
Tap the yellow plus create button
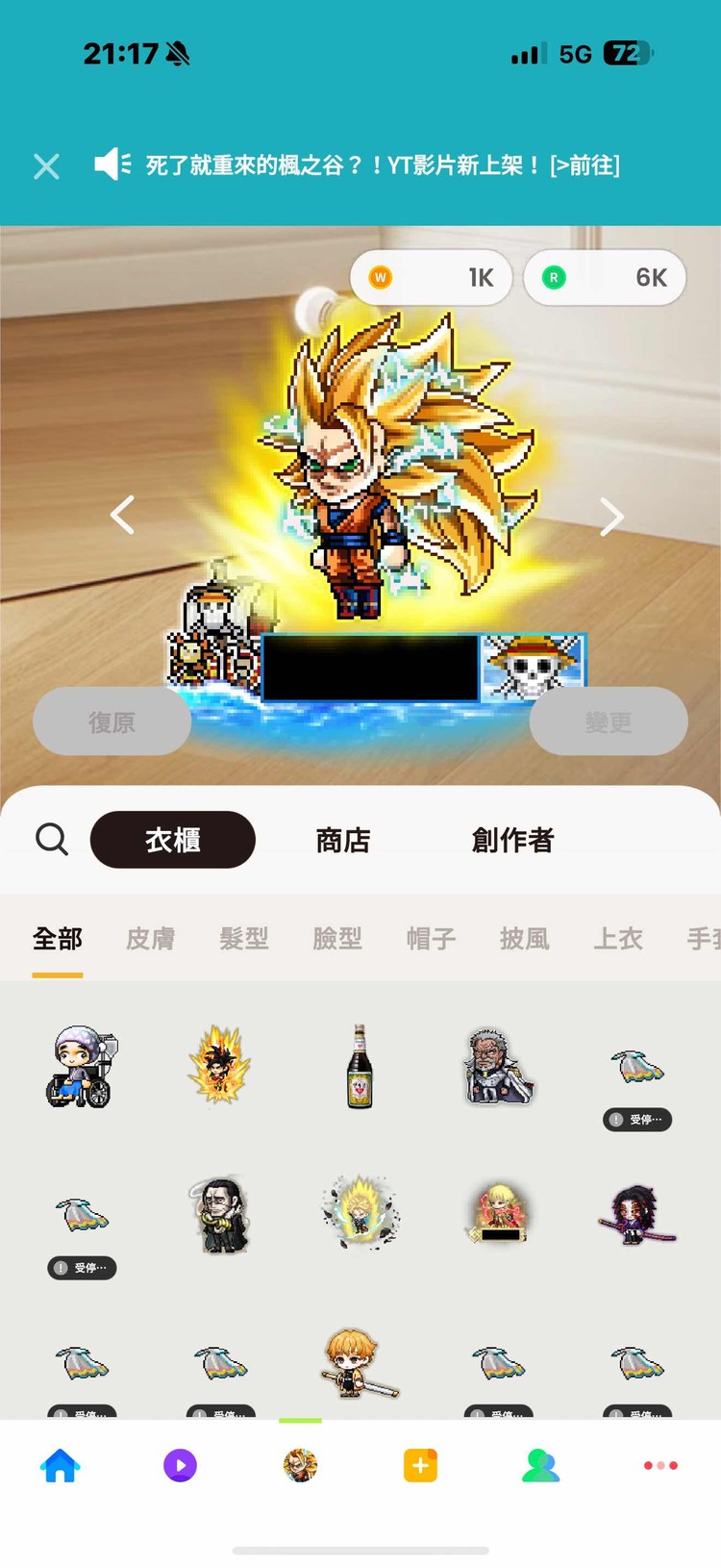click(x=420, y=1465)
